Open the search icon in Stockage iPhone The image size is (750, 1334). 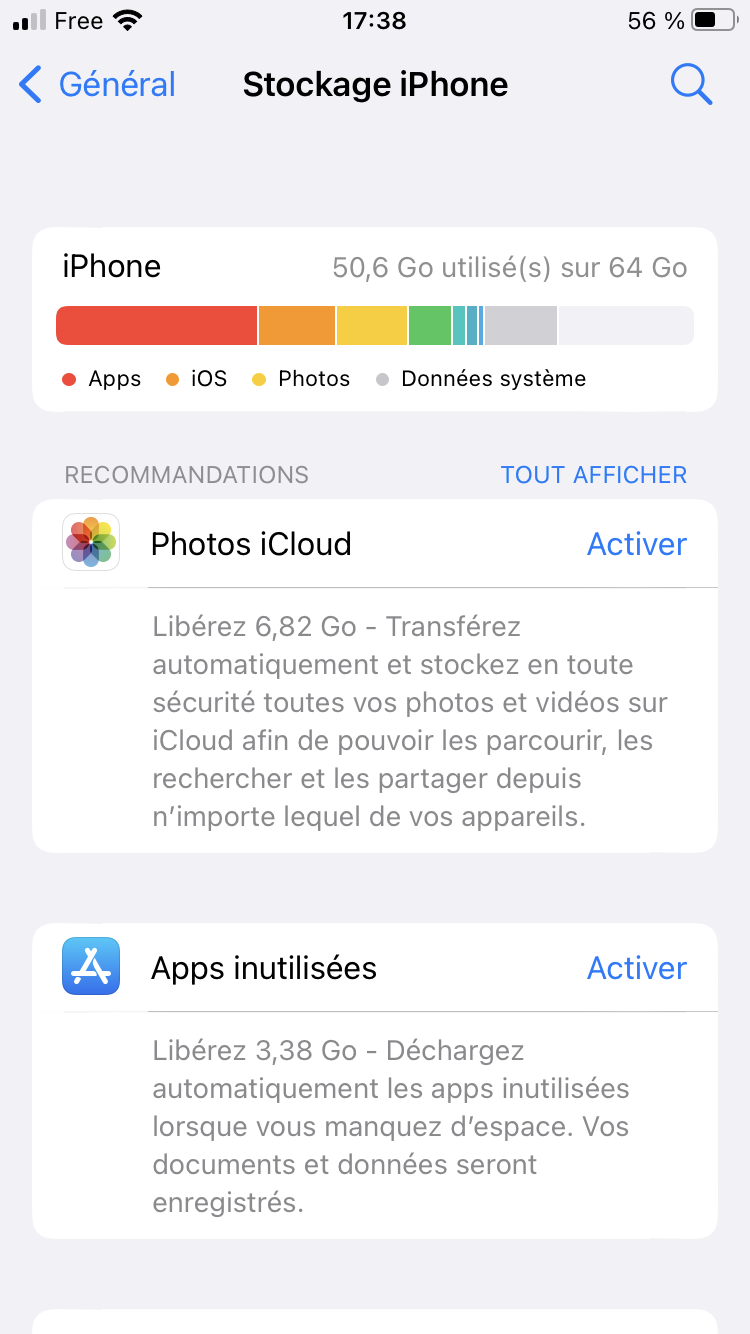(691, 84)
